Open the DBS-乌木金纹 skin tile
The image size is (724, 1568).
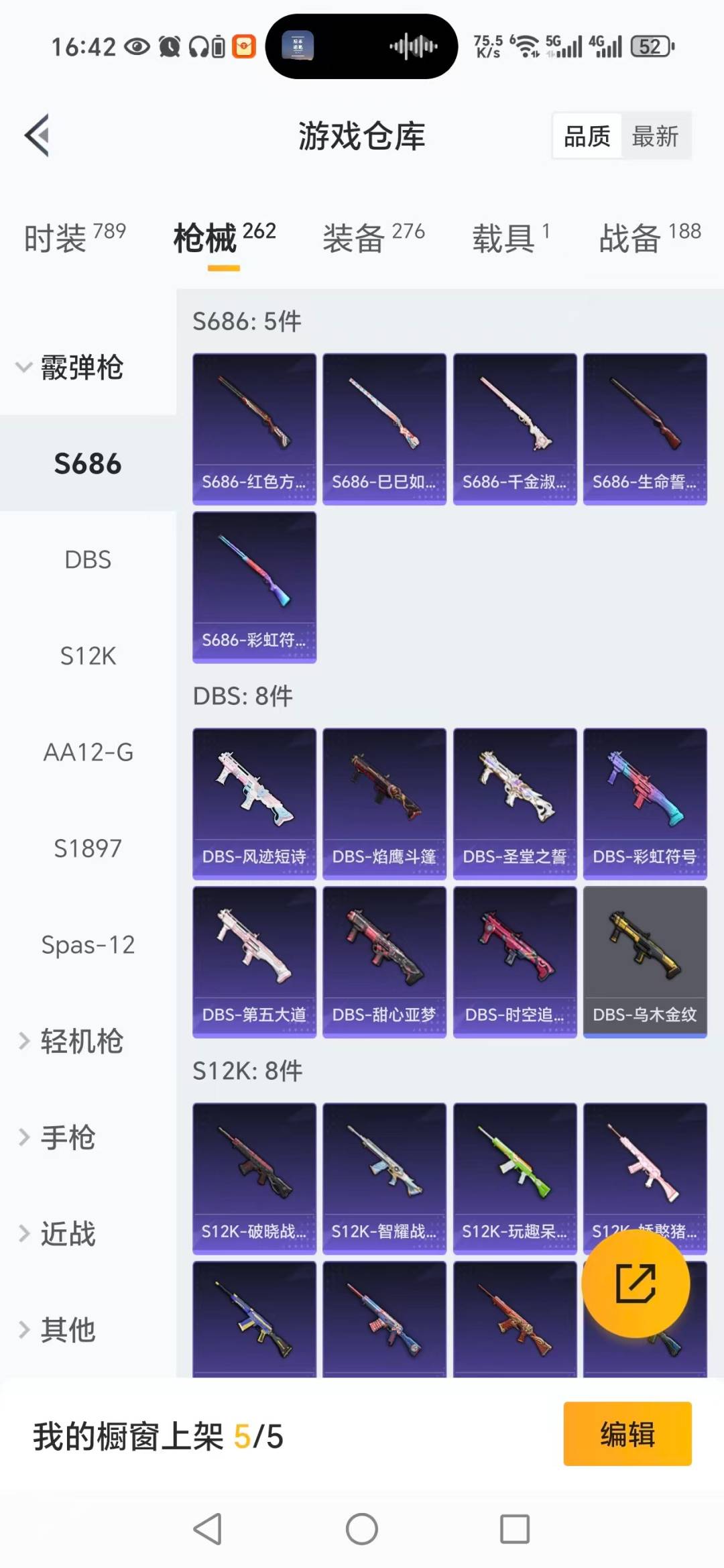645,962
